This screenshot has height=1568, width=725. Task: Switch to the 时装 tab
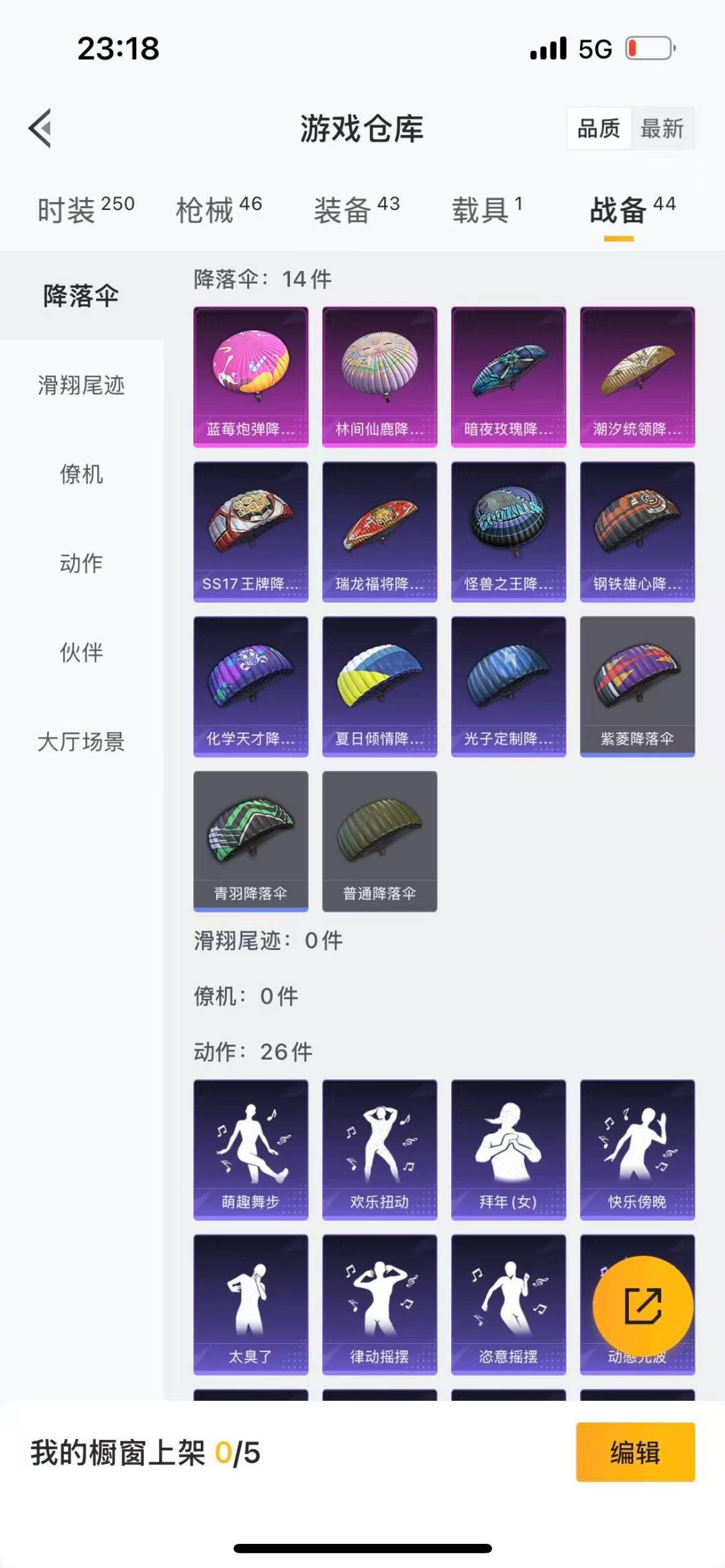pos(85,209)
